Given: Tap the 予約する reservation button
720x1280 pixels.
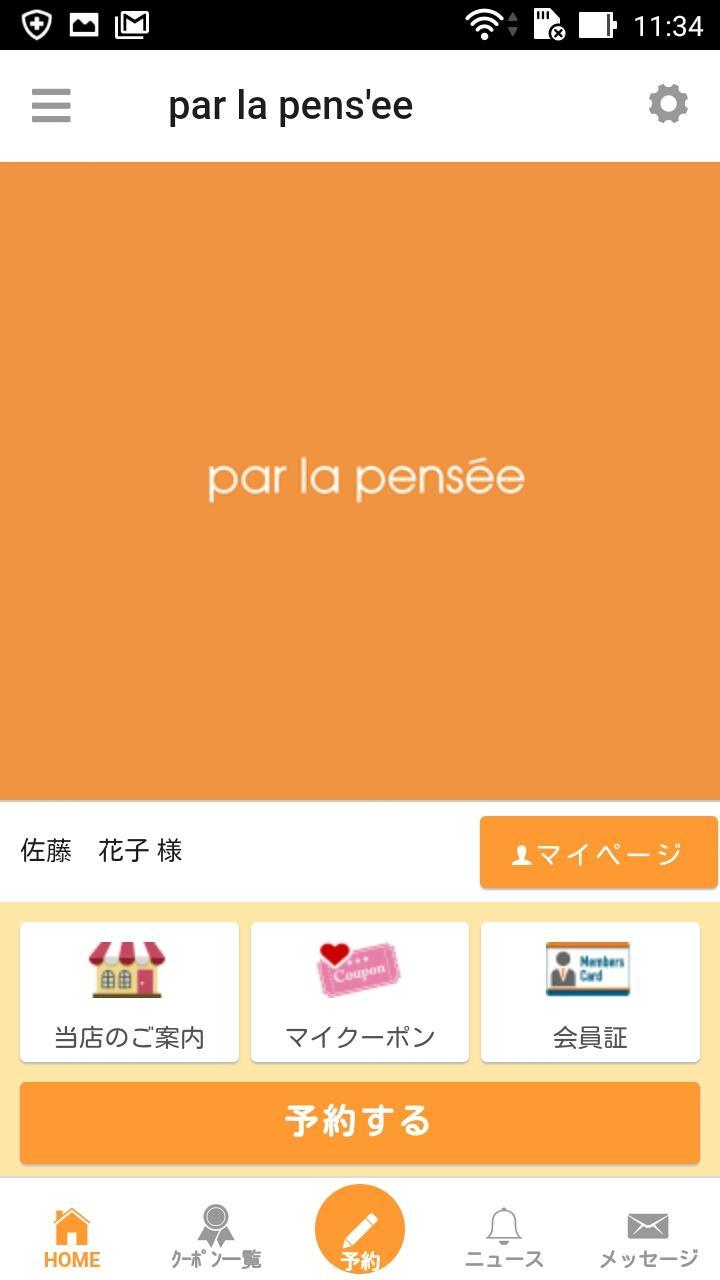Looking at the screenshot, I should click(359, 1121).
